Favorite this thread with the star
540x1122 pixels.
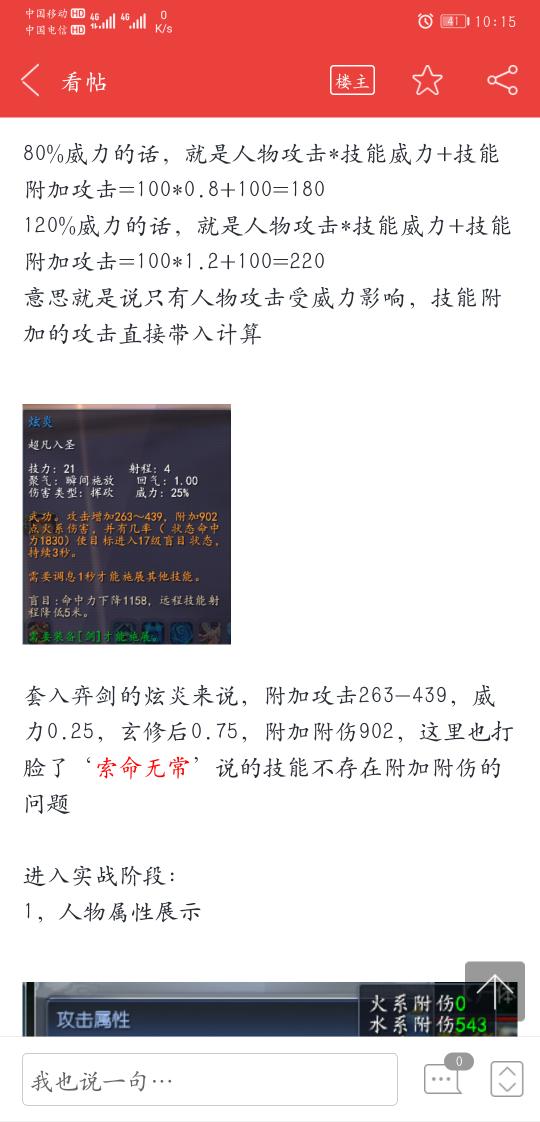427,80
